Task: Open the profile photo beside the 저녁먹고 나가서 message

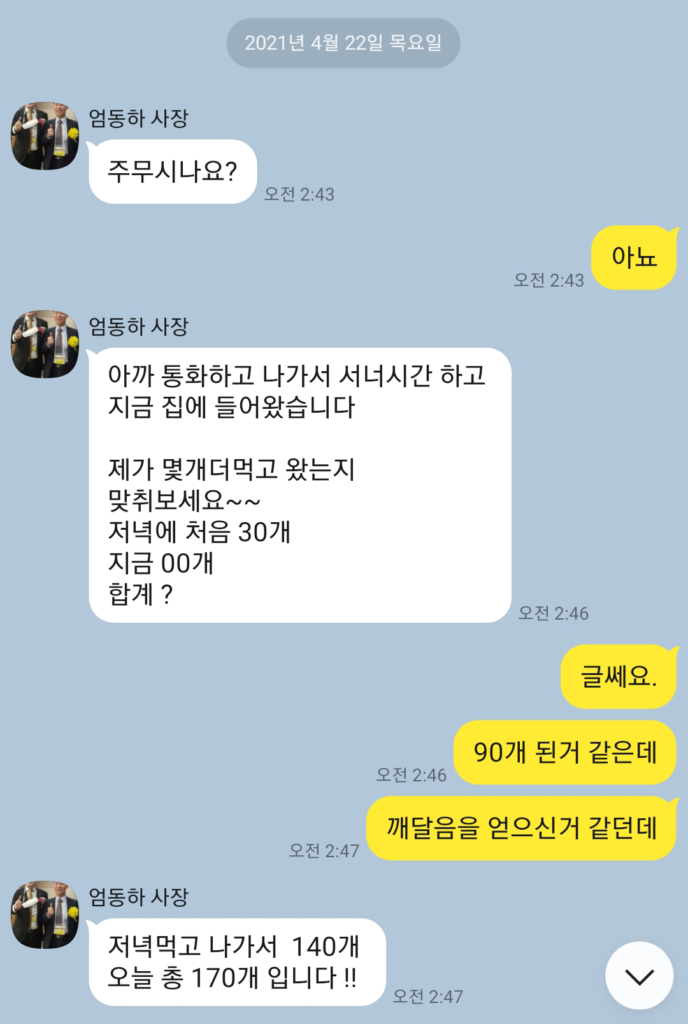Action: point(45,914)
